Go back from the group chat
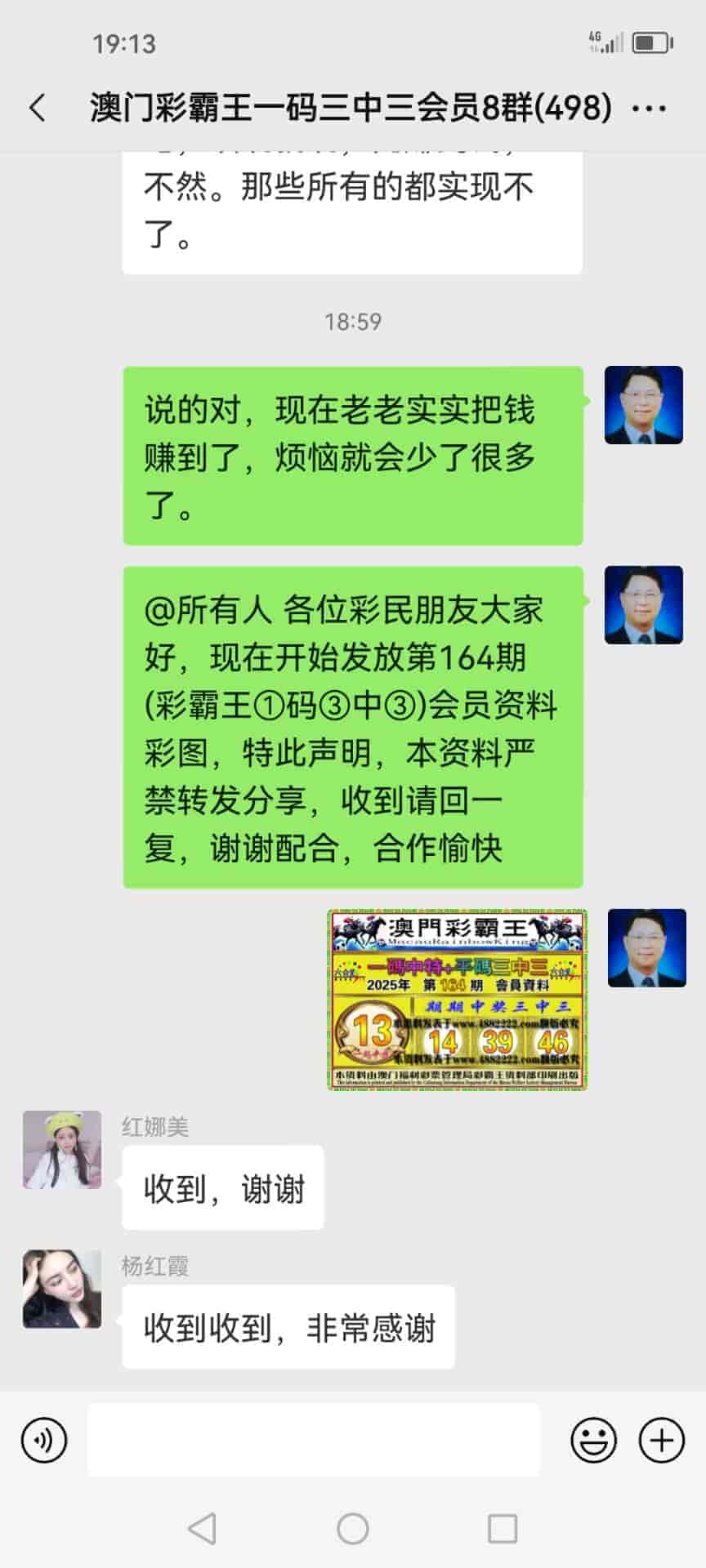Image resolution: width=706 pixels, height=1568 pixels. [x=38, y=108]
